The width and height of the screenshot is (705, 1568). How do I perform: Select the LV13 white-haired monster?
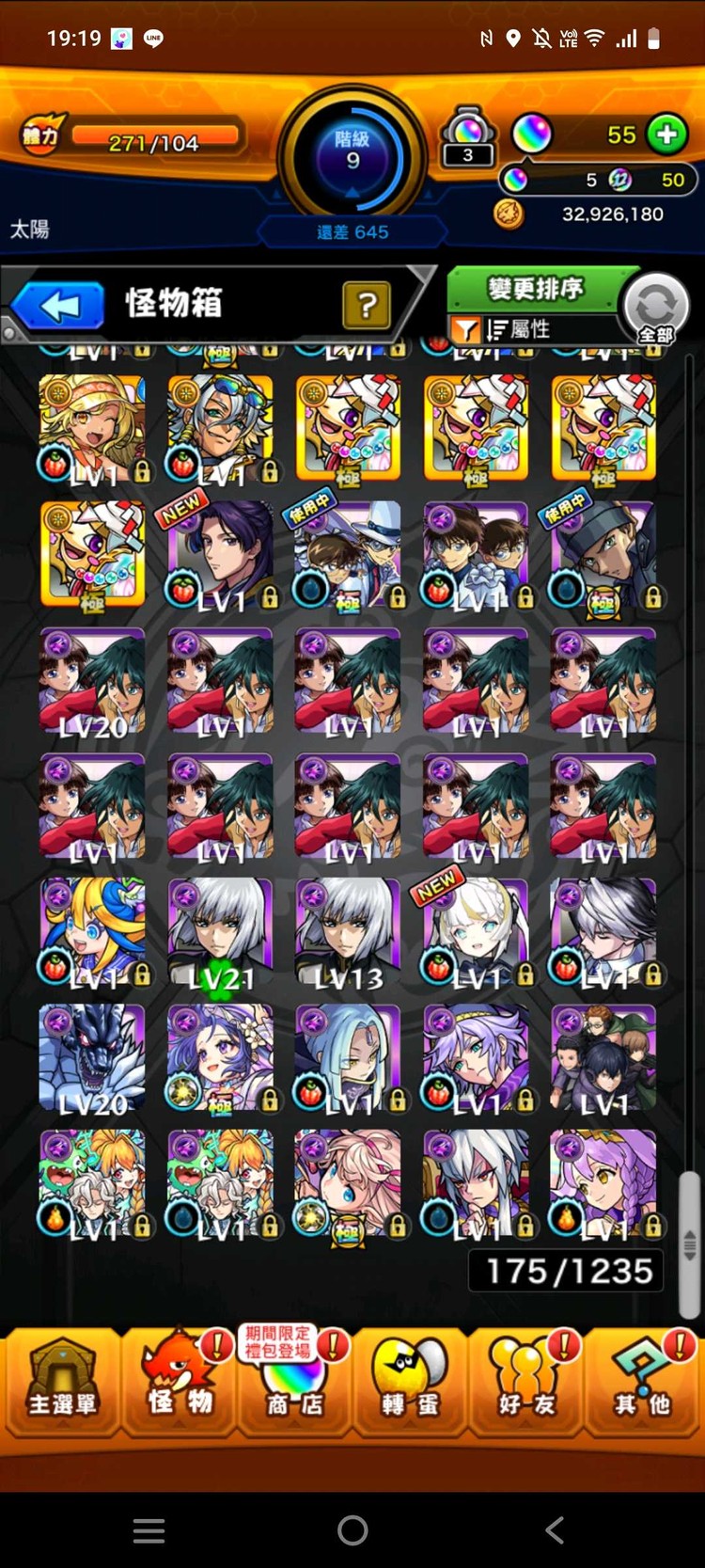(348, 933)
